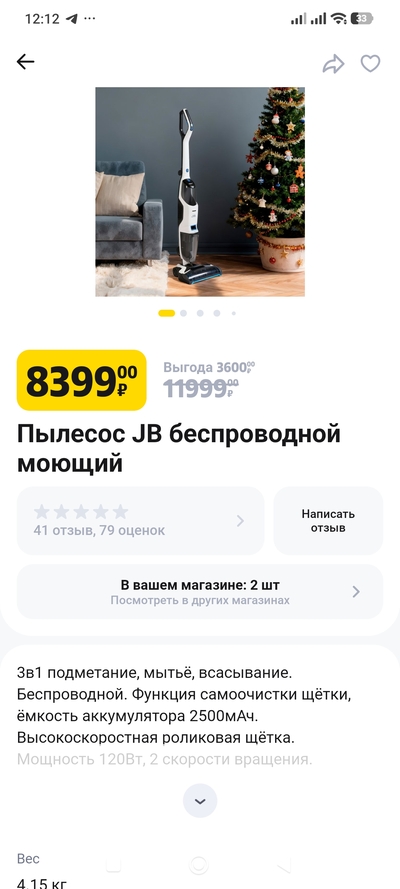Share this vacuum cleaner product
Screen dimensions: 400x889
tap(333, 64)
